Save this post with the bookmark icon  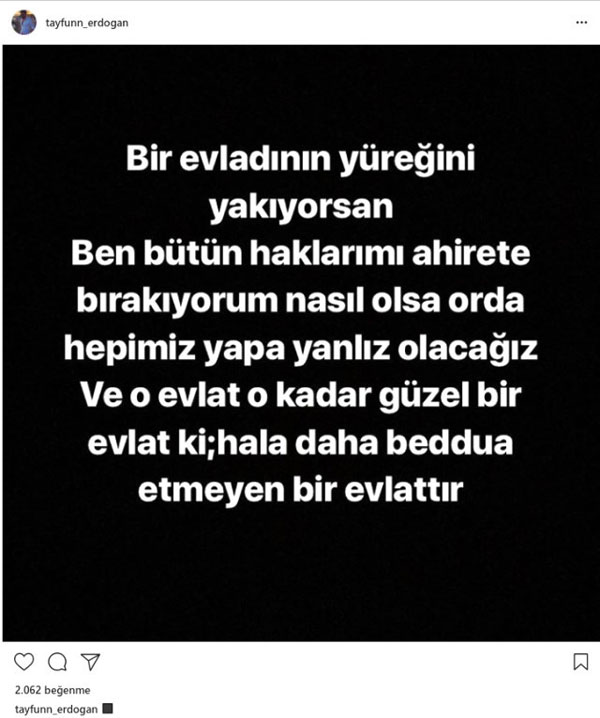(x=580, y=661)
